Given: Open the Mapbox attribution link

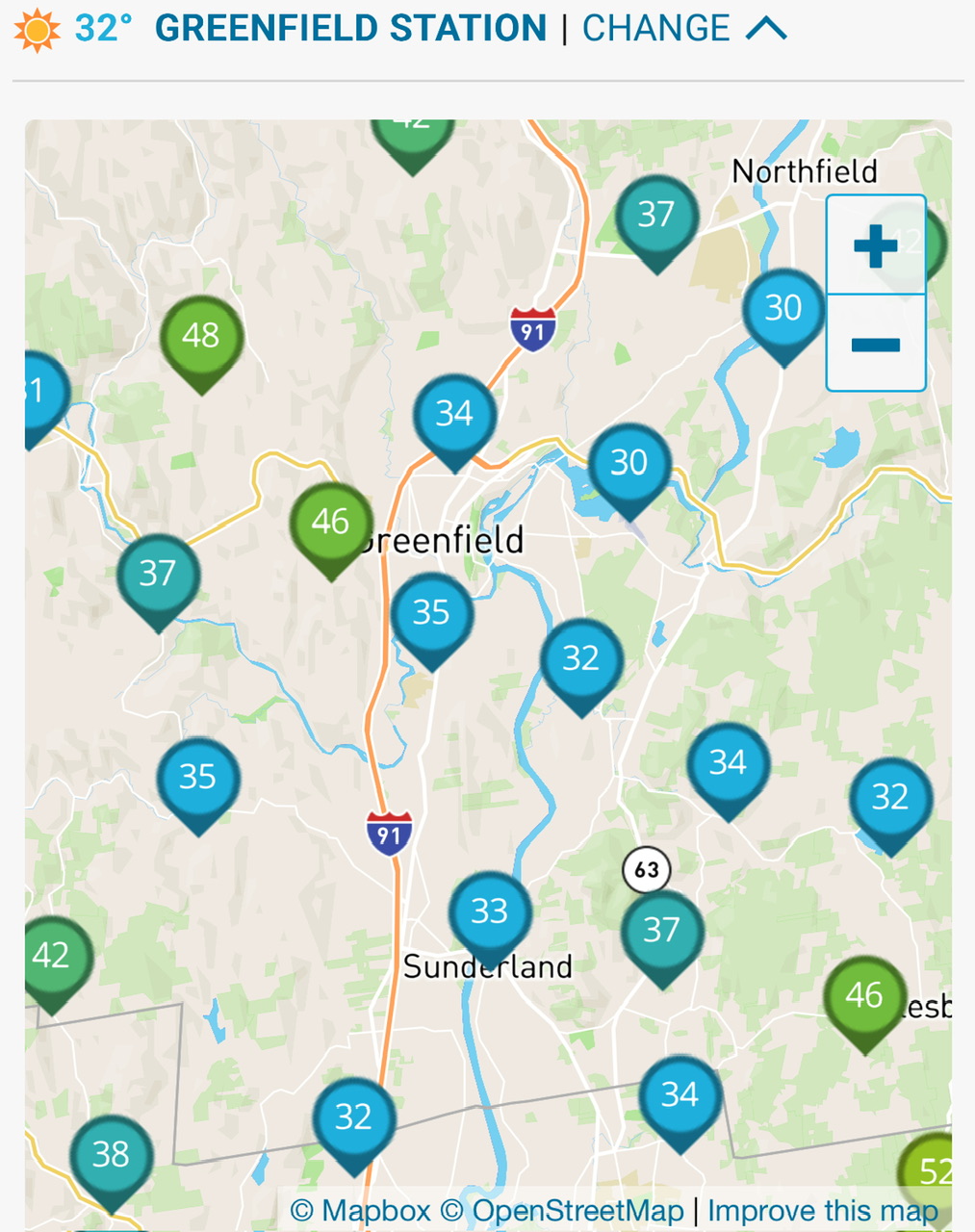Looking at the screenshot, I should coord(361,1211).
